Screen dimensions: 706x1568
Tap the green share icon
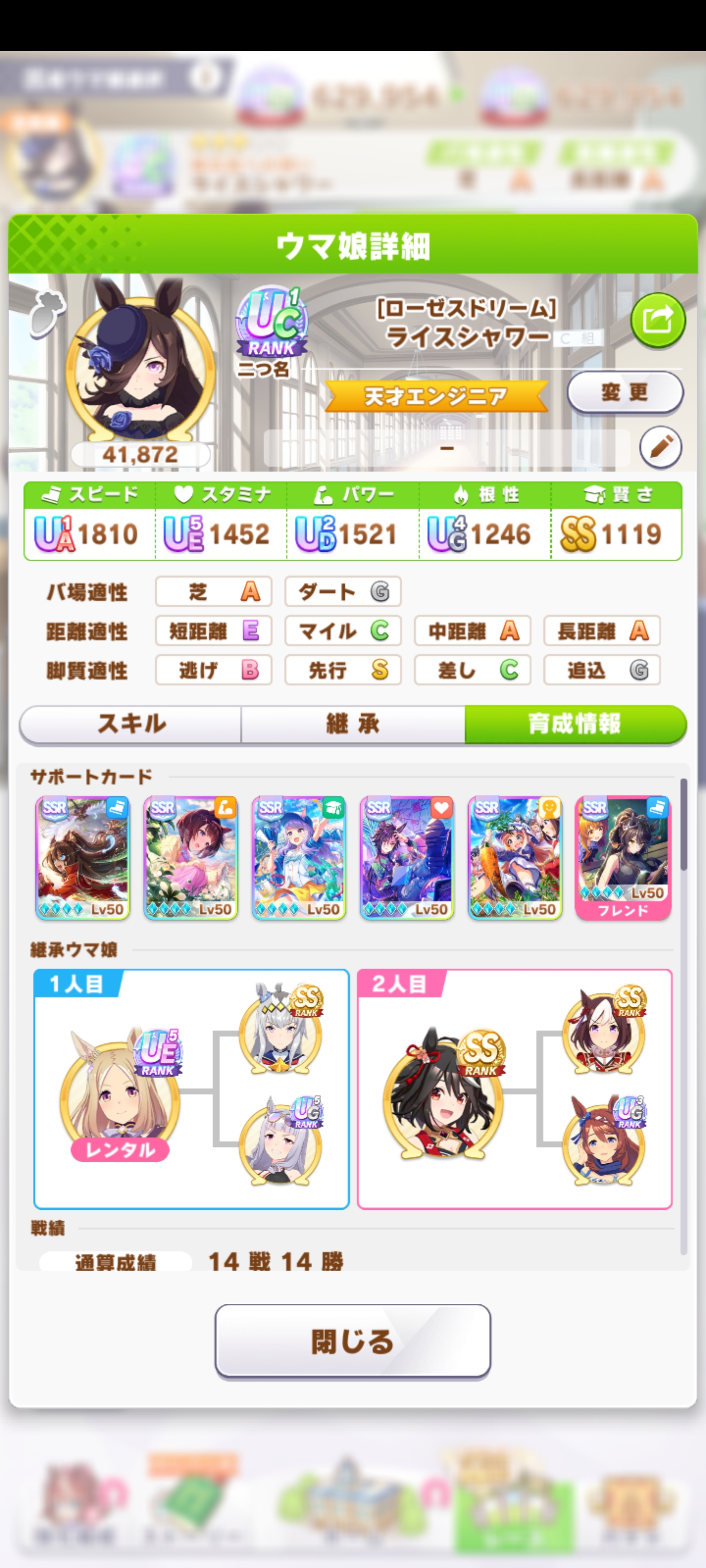[x=658, y=320]
